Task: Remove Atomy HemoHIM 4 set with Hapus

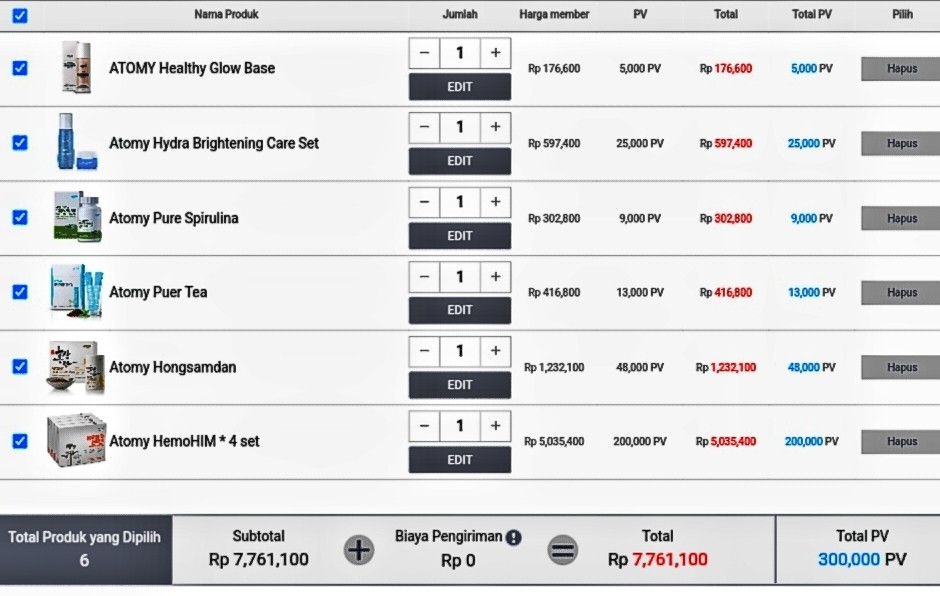Action: (900, 442)
